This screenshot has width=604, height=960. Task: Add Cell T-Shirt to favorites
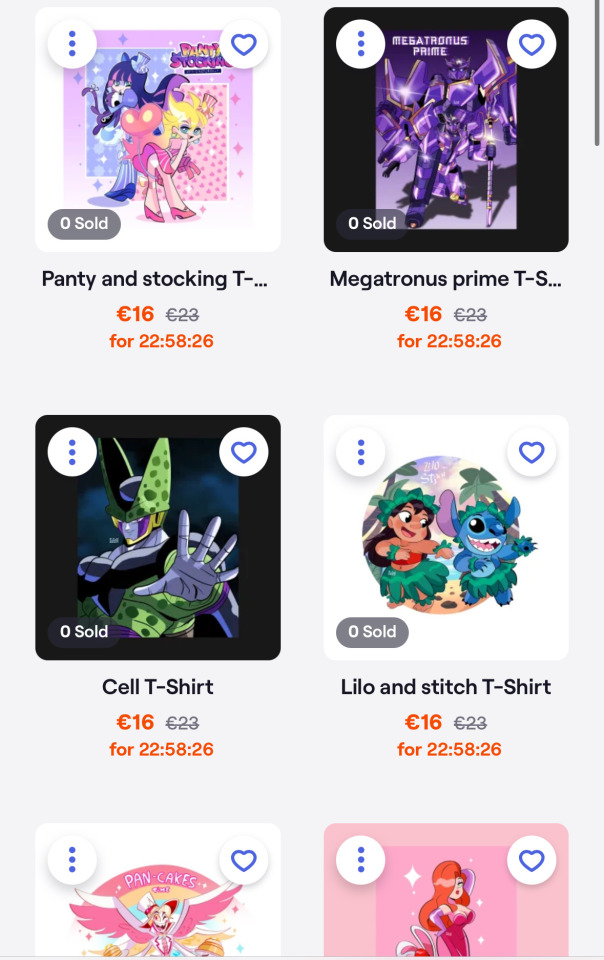(x=244, y=452)
